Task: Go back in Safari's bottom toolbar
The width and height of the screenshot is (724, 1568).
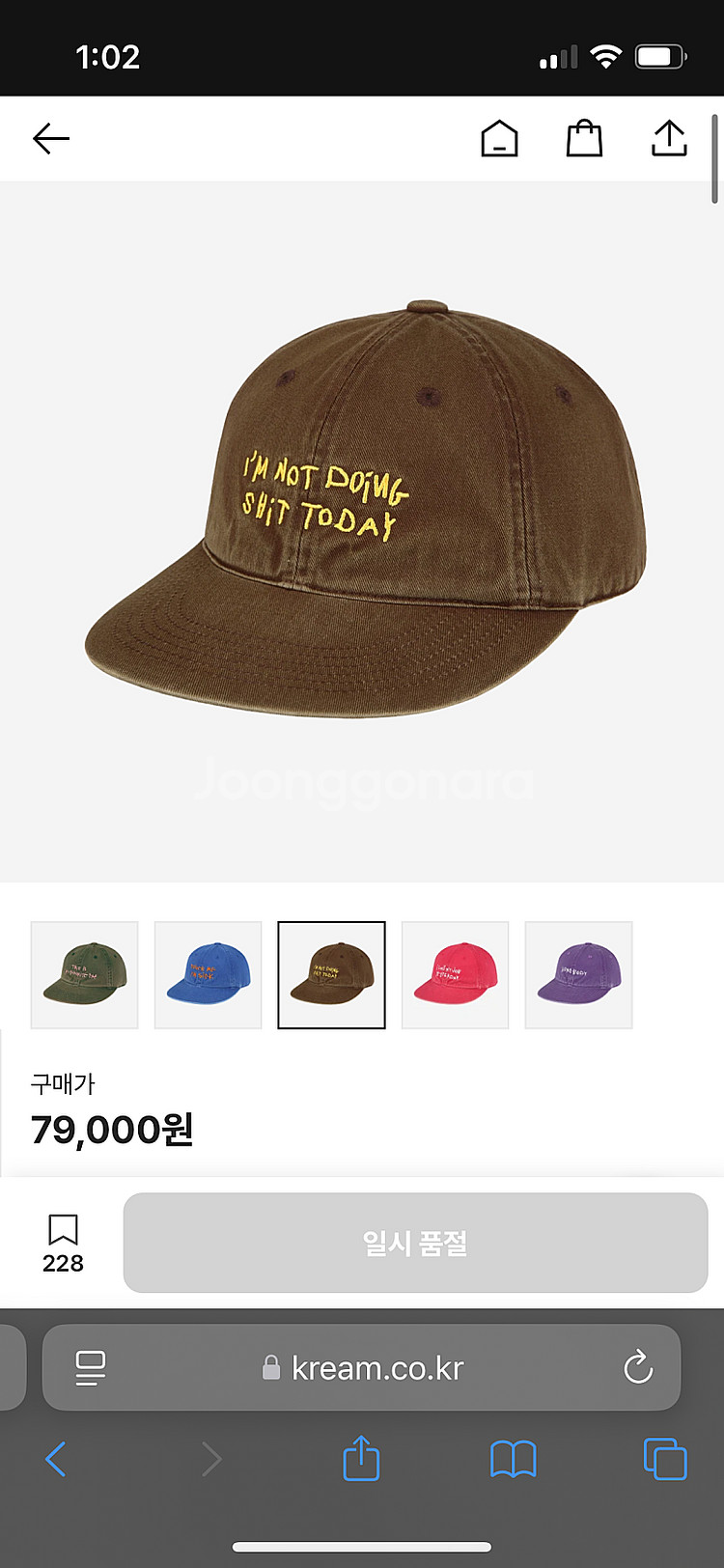Action: pos(56,1459)
